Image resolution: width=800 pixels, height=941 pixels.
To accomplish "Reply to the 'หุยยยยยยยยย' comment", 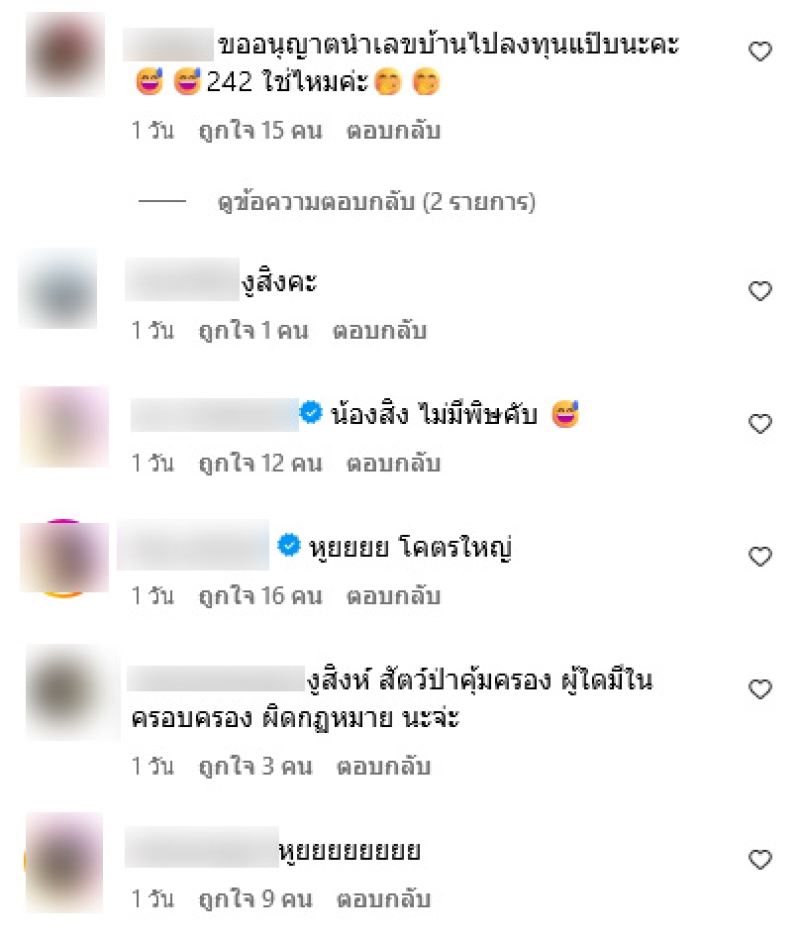I will point(383,899).
